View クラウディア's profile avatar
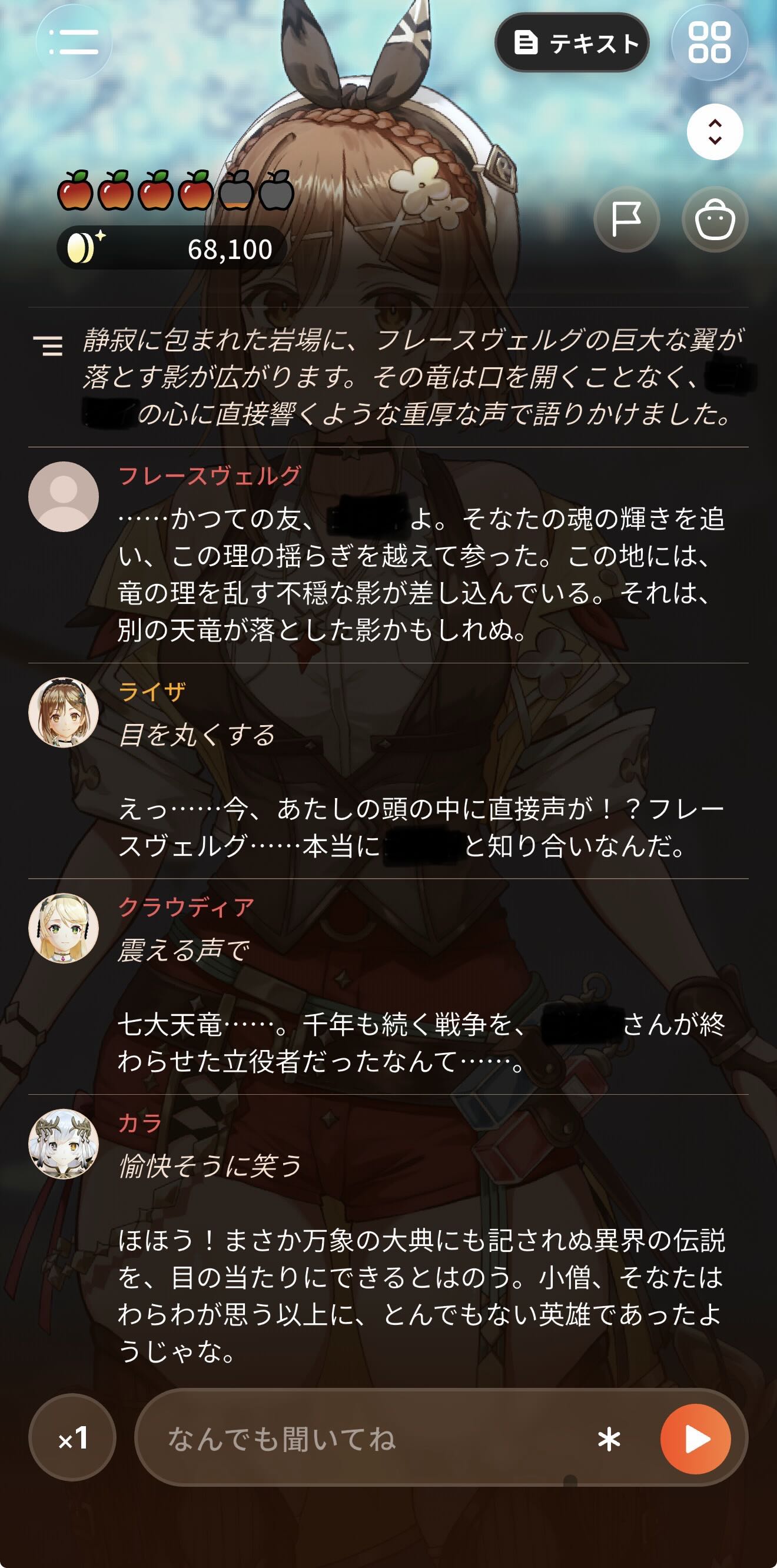This screenshot has width=777, height=1568. pos(64,928)
